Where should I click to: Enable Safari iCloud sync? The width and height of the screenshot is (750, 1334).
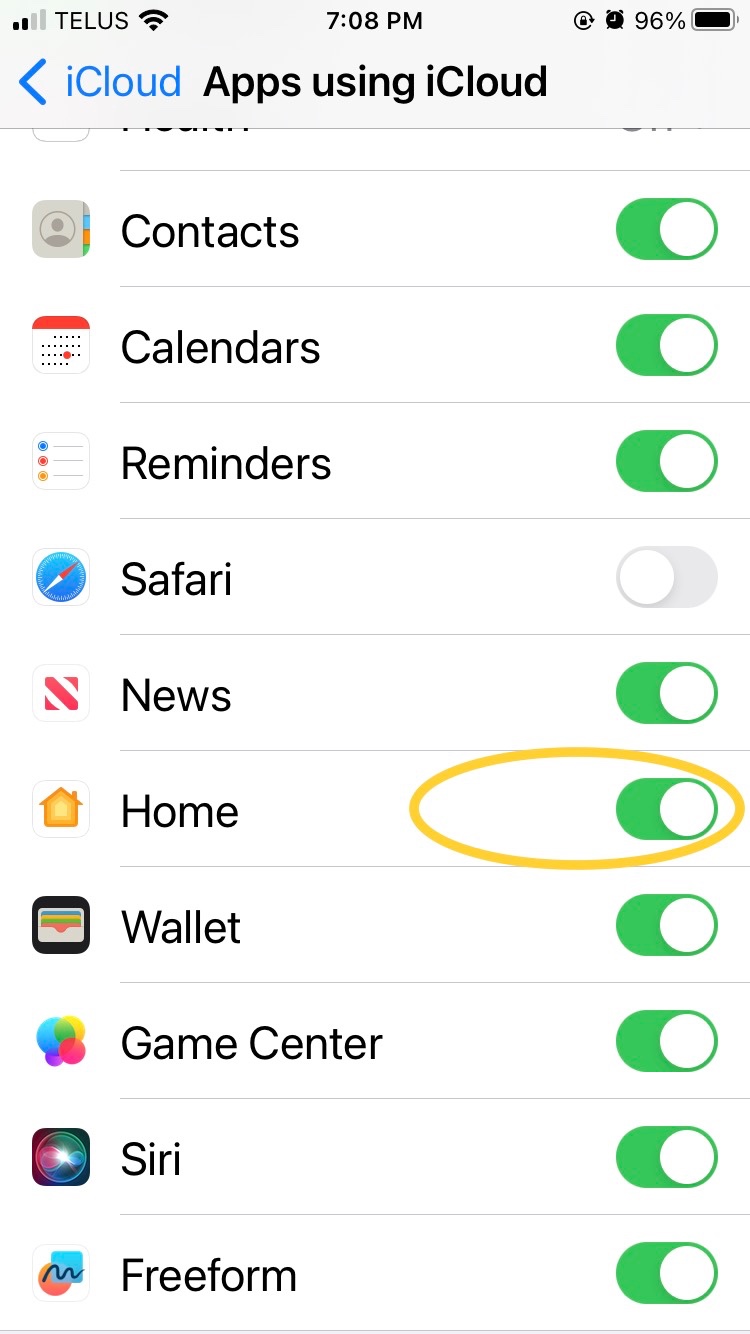pyautogui.click(x=666, y=578)
